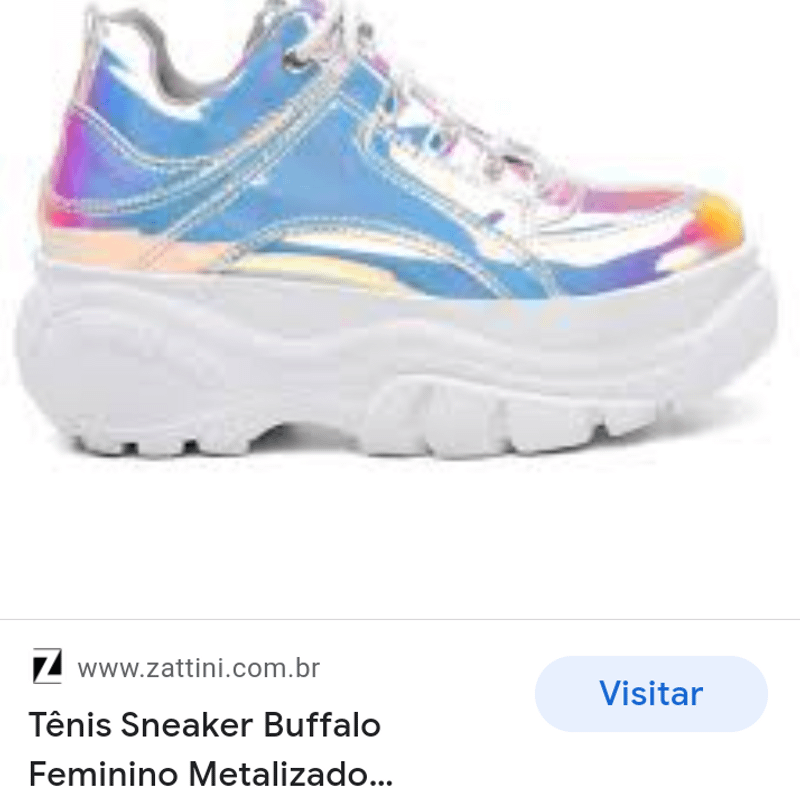The width and height of the screenshot is (800, 800).
Task: Open the www.zattini.com.br source link
Action: click(198, 667)
